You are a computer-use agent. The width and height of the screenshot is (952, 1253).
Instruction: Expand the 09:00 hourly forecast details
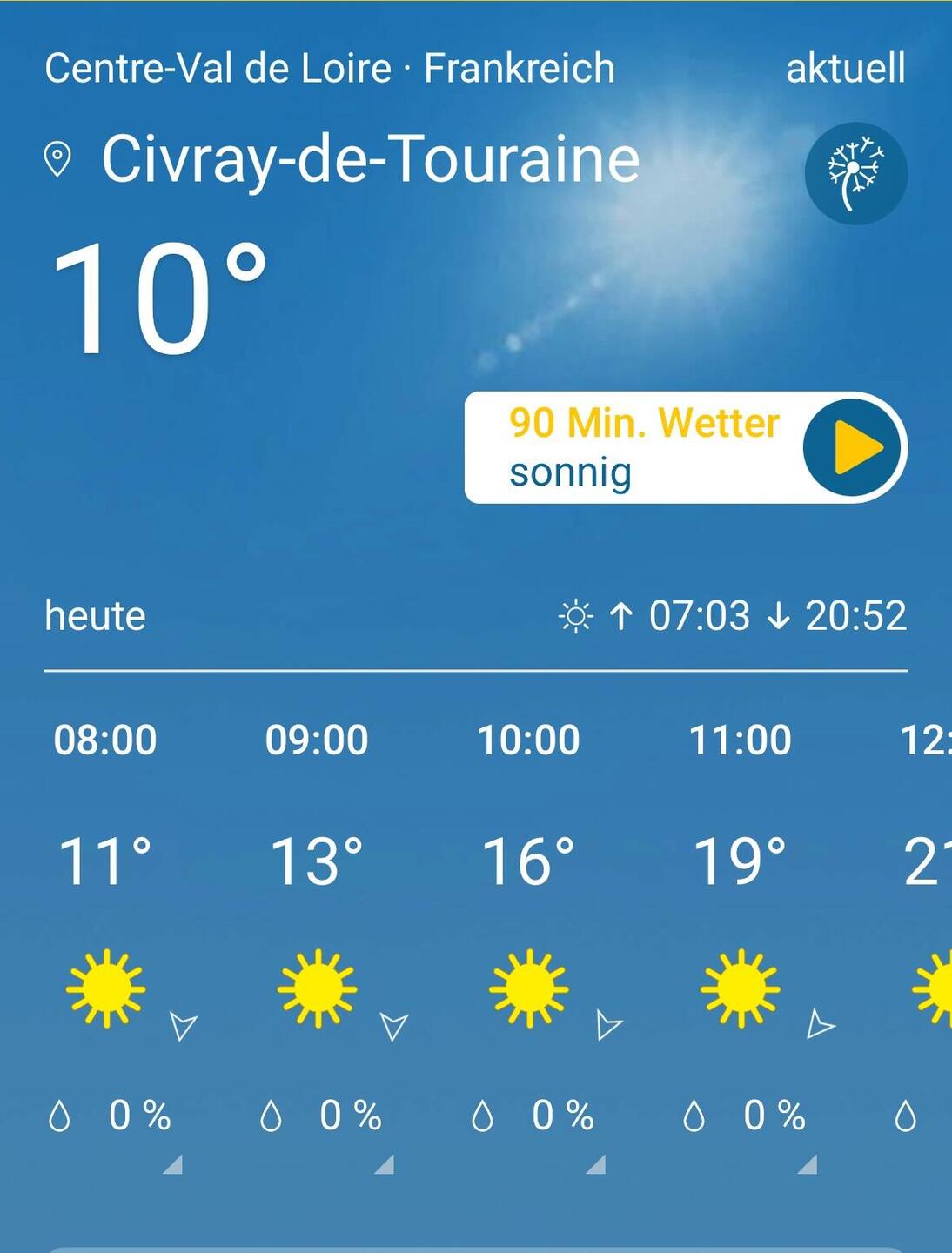point(384,1164)
